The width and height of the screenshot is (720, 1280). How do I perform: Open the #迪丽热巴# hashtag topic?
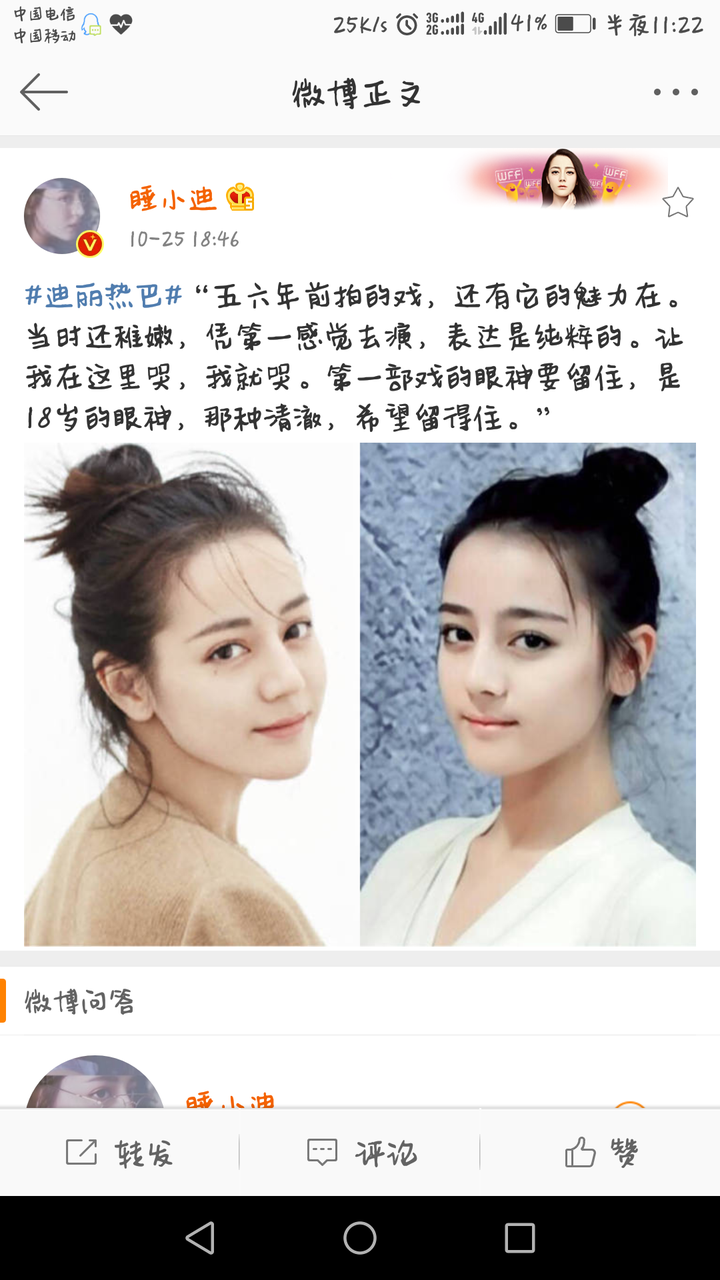(x=104, y=296)
